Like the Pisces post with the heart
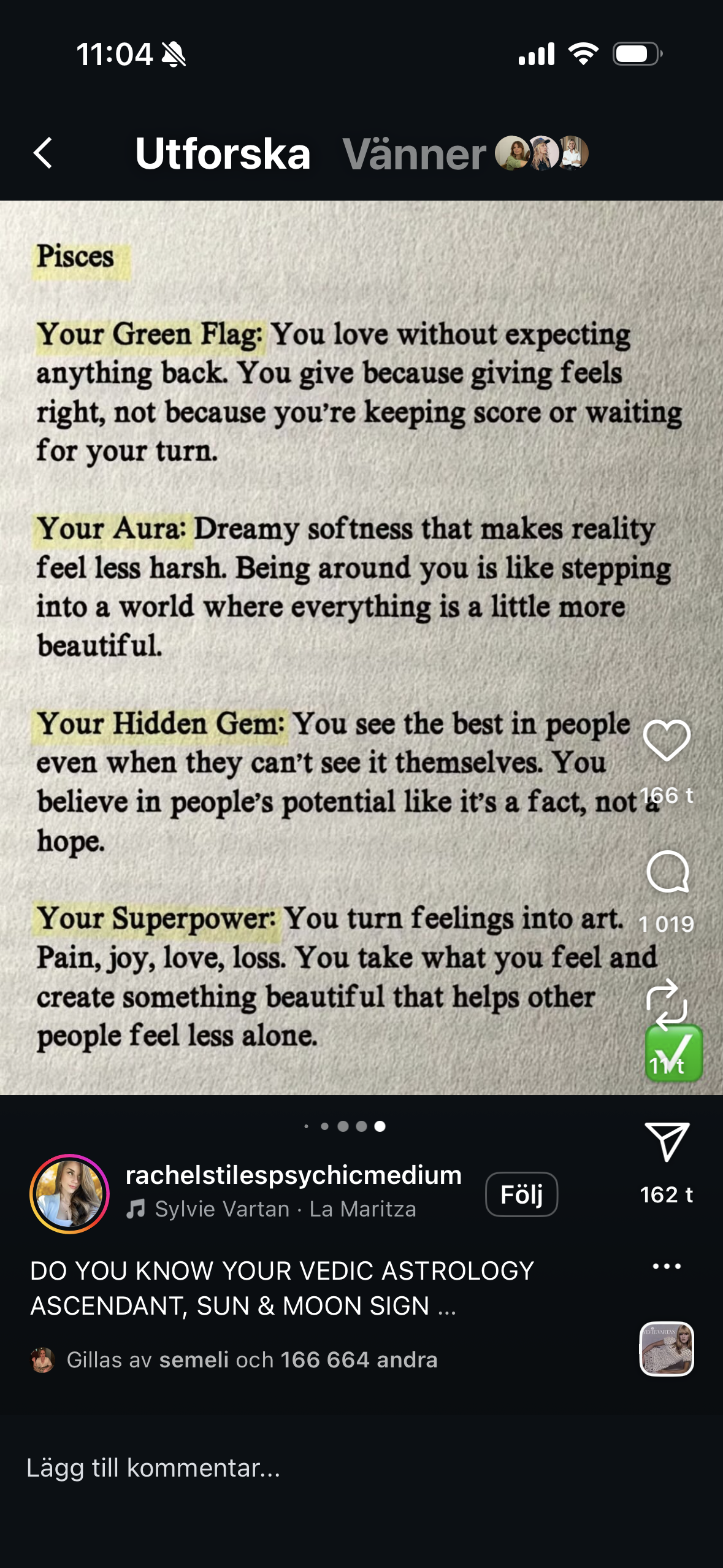This screenshot has width=723, height=1568. coord(667,740)
